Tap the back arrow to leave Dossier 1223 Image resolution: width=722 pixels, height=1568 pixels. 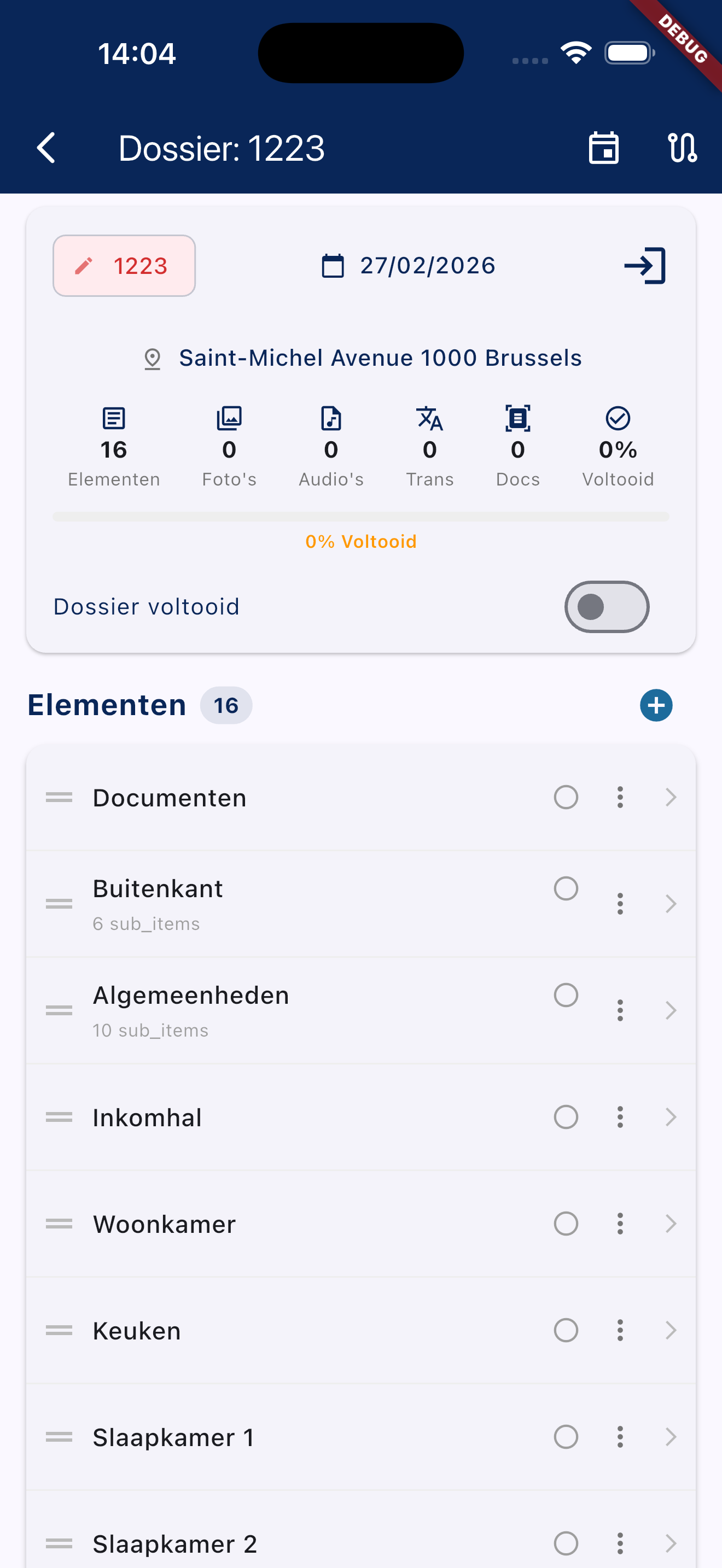[x=45, y=147]
